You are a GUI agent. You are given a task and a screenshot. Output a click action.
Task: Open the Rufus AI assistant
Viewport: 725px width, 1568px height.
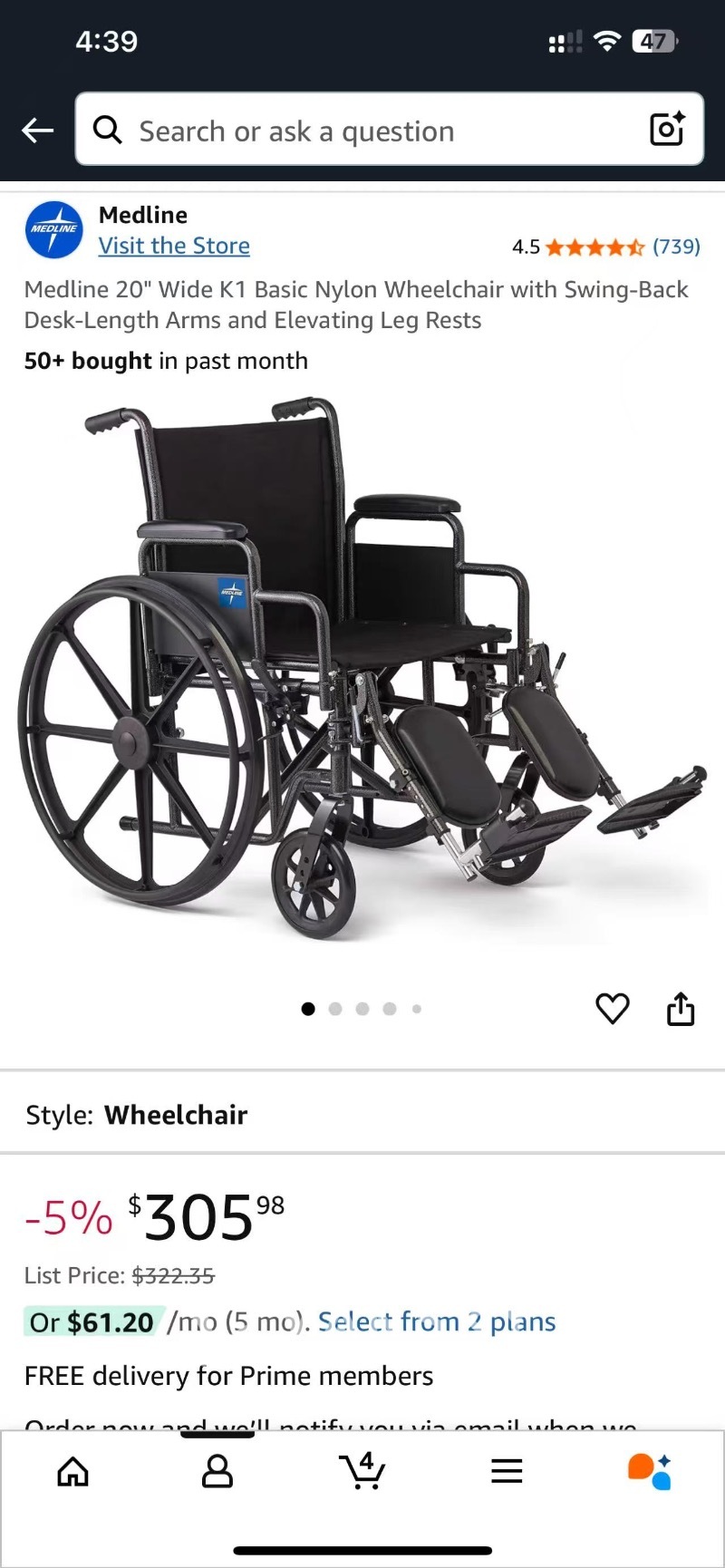(650, 1471)
